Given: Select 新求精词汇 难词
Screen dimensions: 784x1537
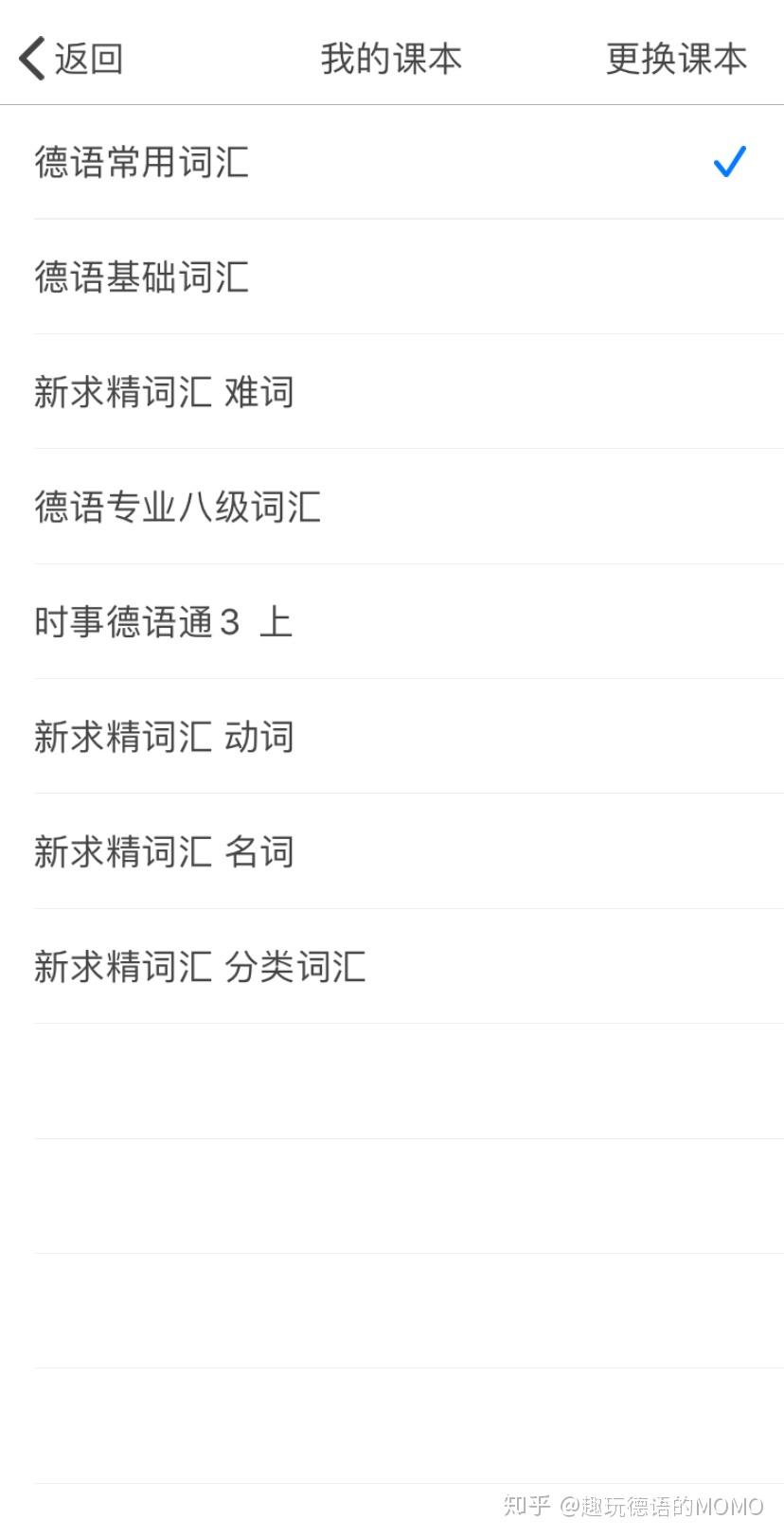Looking at the screenshot, I should click(x=164, y=392).
